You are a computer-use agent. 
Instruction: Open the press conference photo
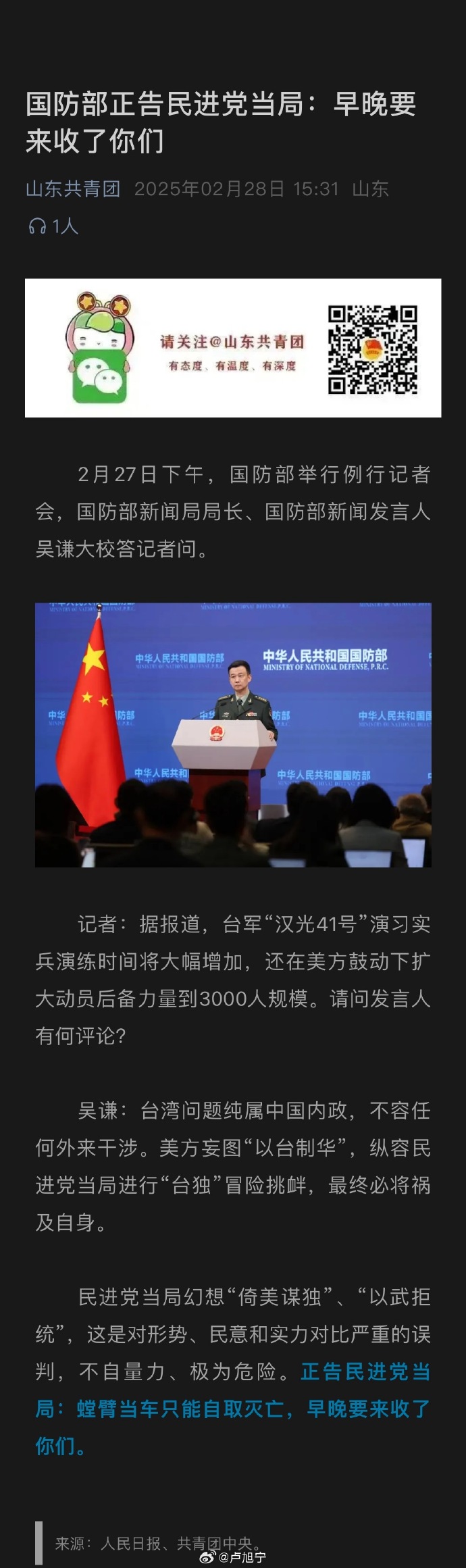click(x=233, y=734)
